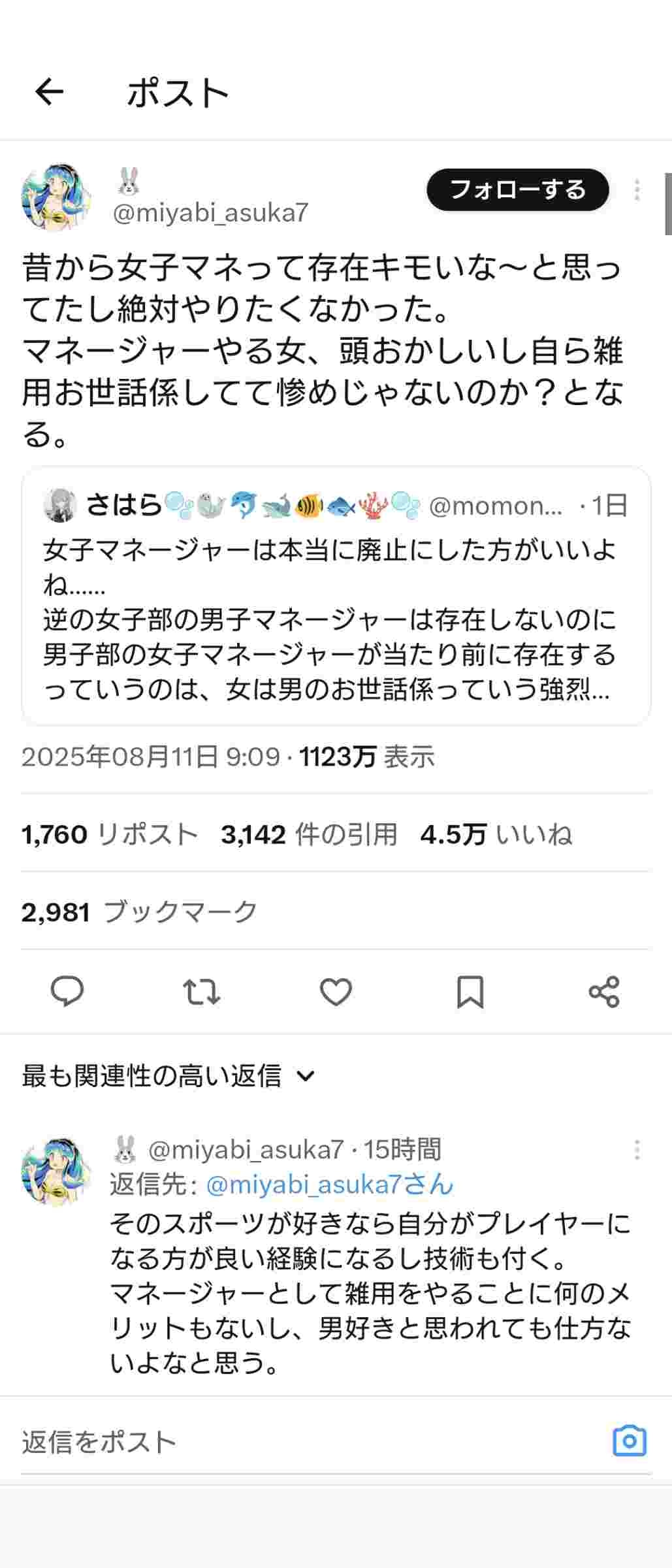Repost this post
The width and height of the screenshot is (672, 1568).
(x=201, y=992)
